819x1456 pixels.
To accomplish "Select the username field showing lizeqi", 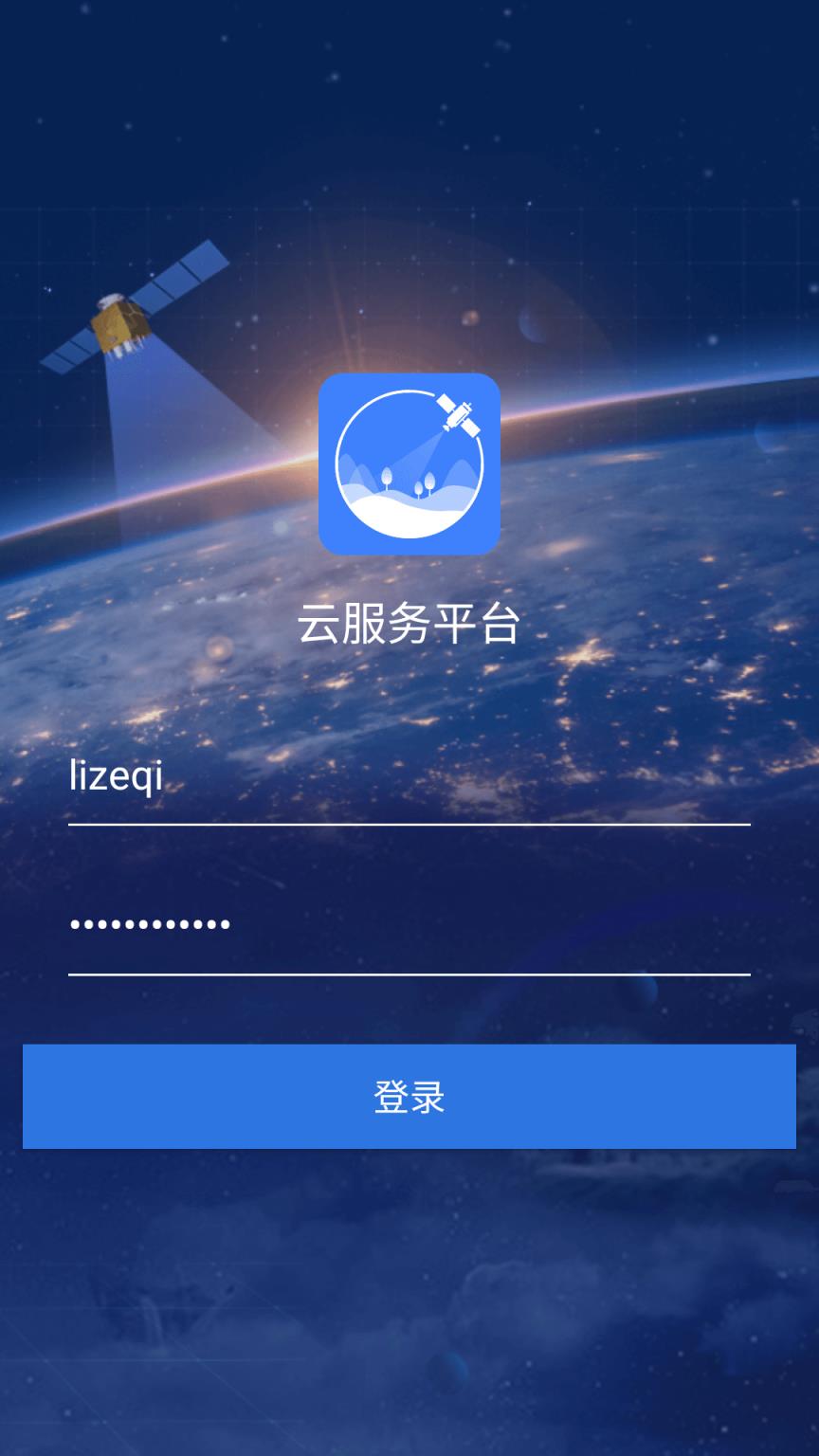I will point(409,782).
